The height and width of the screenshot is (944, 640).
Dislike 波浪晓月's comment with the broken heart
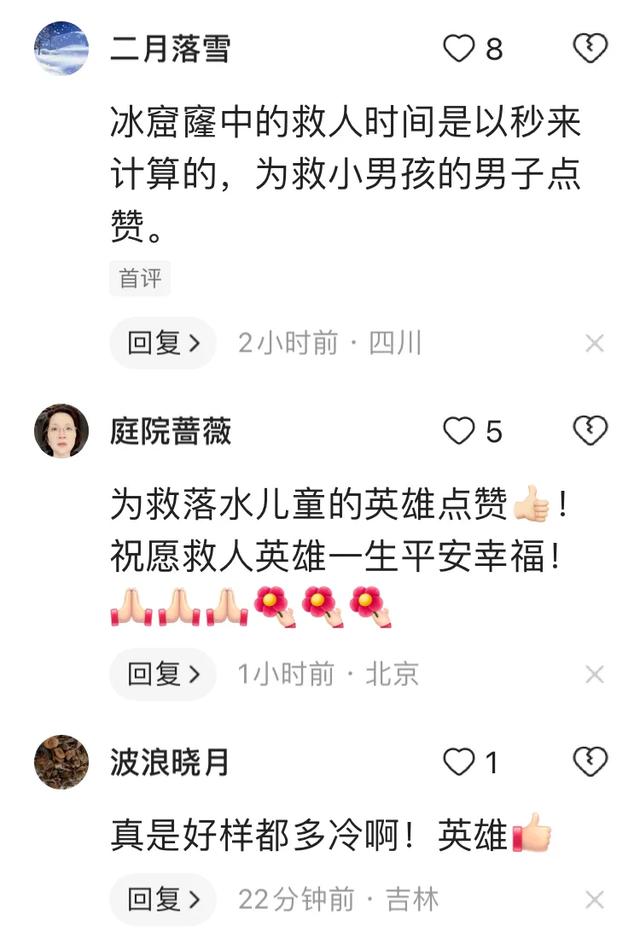[x=590, y=762]
